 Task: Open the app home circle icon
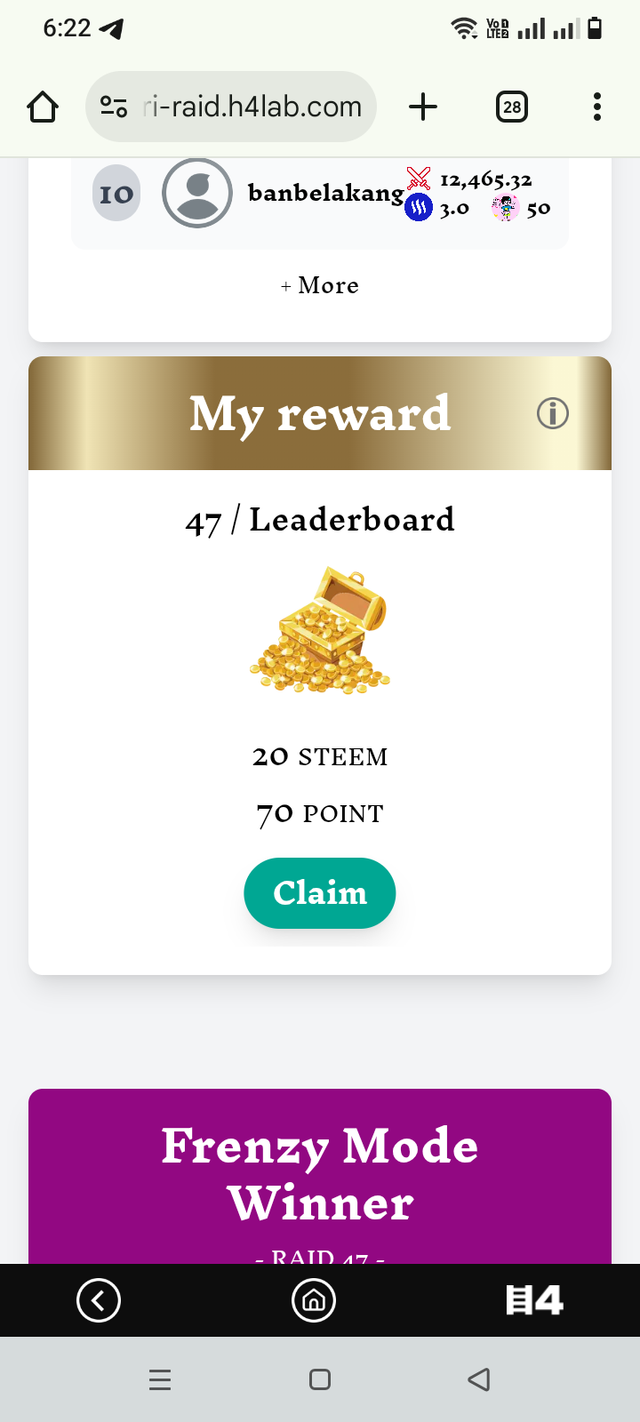pyautogui.click(x=313, y=1300)
